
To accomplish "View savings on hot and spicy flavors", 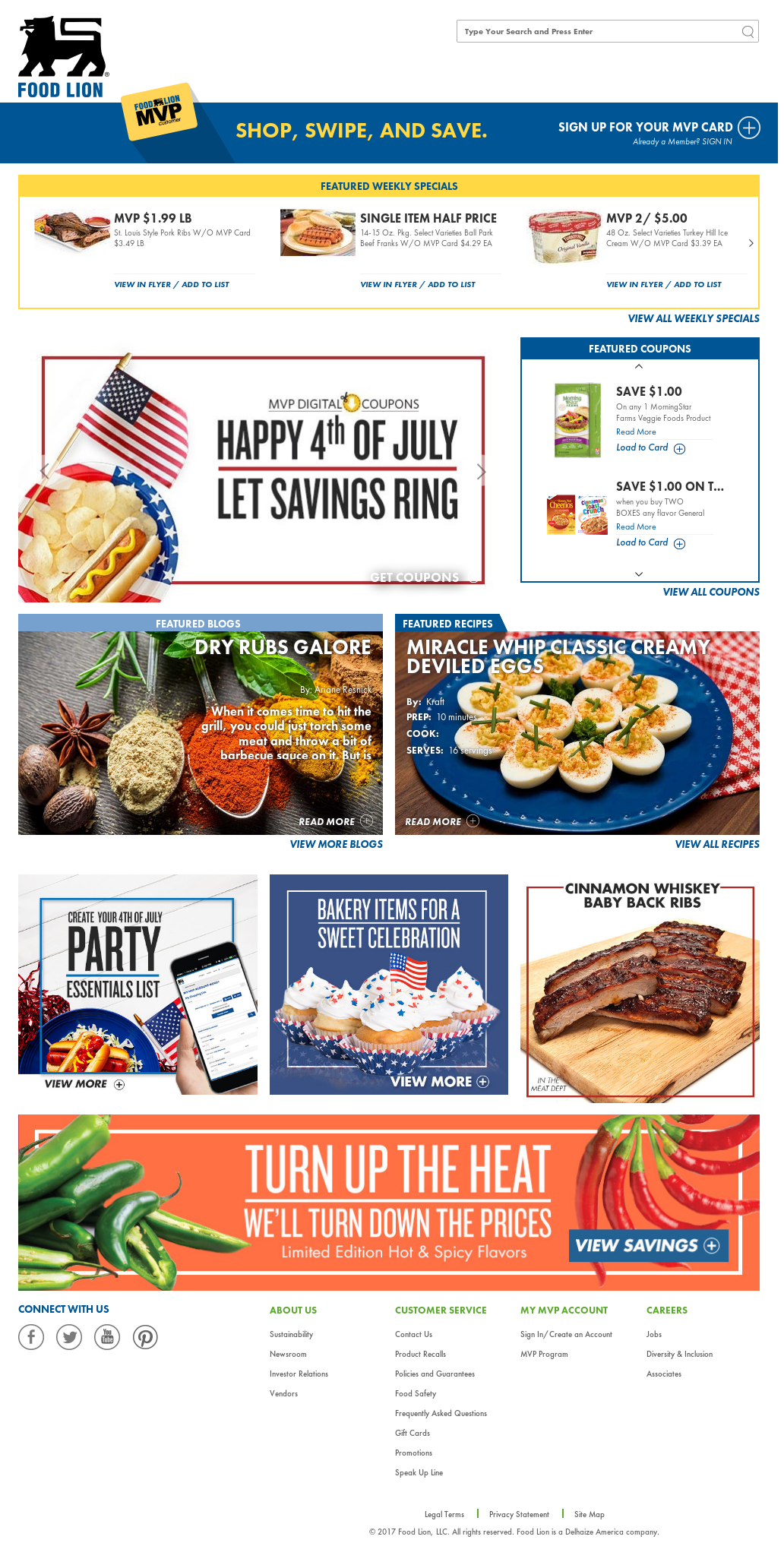I will [647, 1245].
